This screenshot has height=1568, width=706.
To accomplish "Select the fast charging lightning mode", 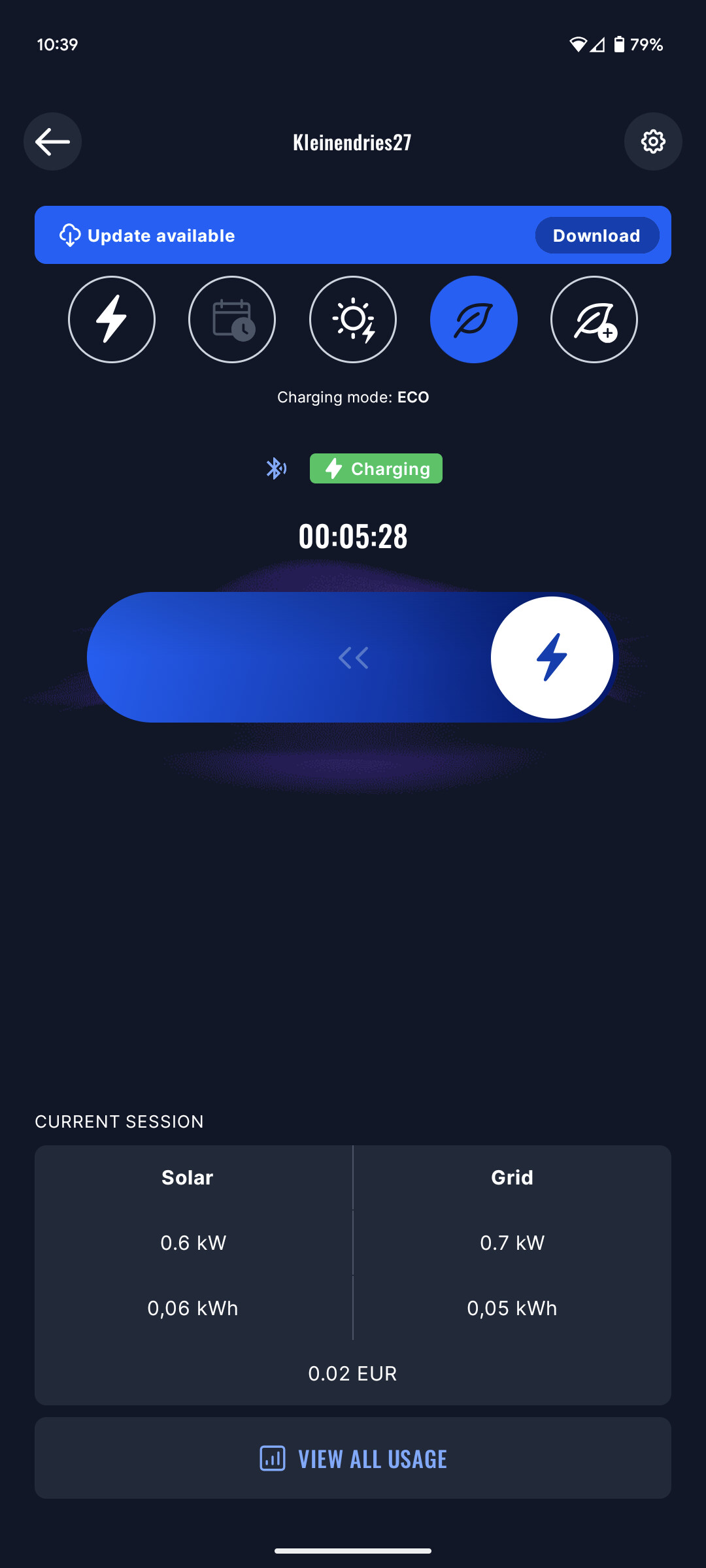I will coord(112,319).
